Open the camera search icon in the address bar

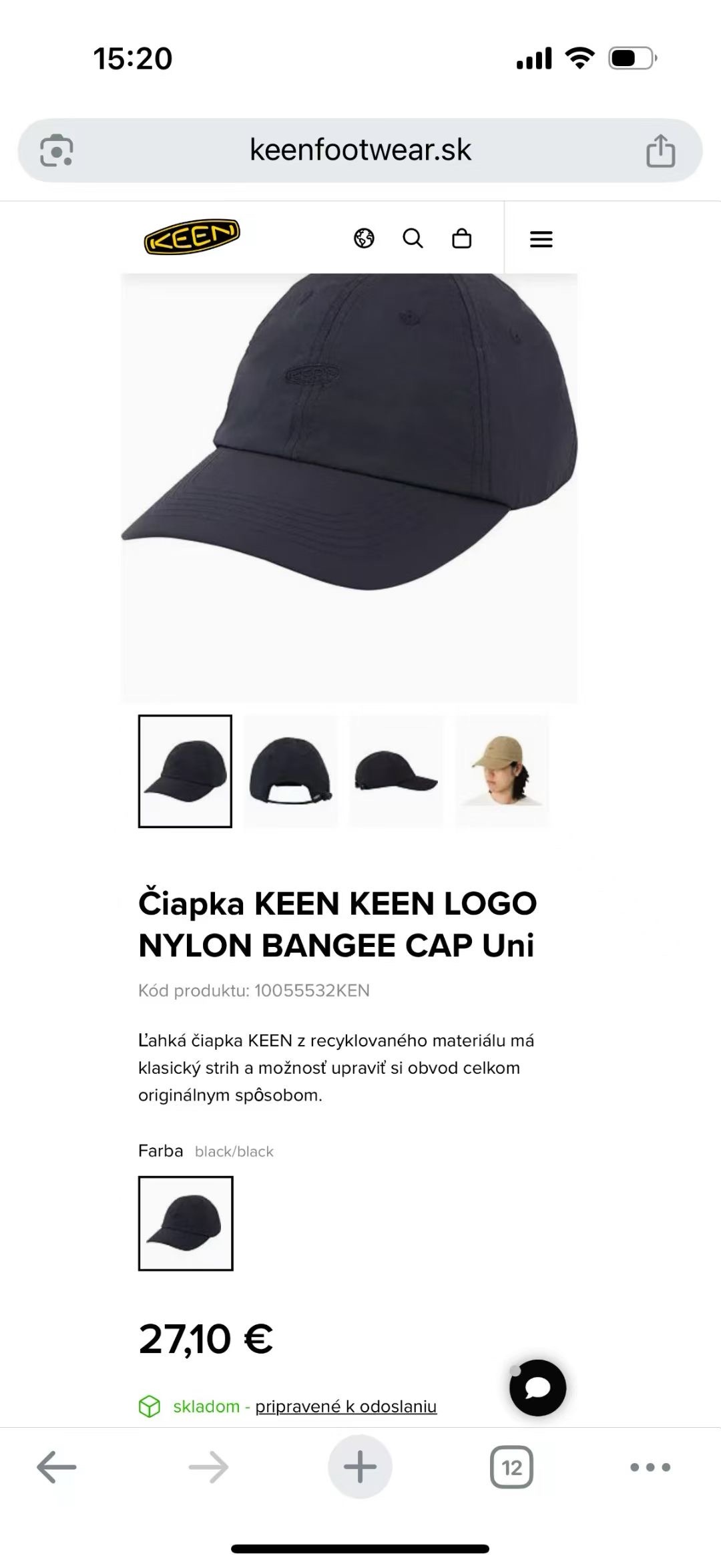[x=57, y=151]
